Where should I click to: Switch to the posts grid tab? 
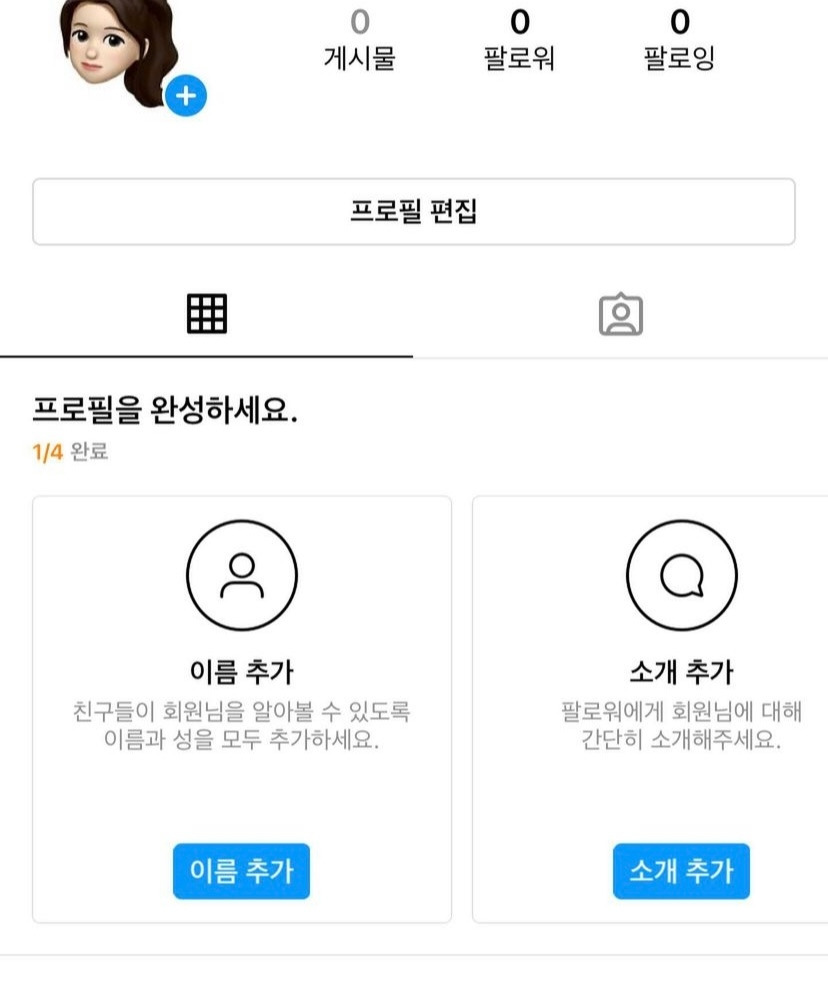tap(207, 314)
